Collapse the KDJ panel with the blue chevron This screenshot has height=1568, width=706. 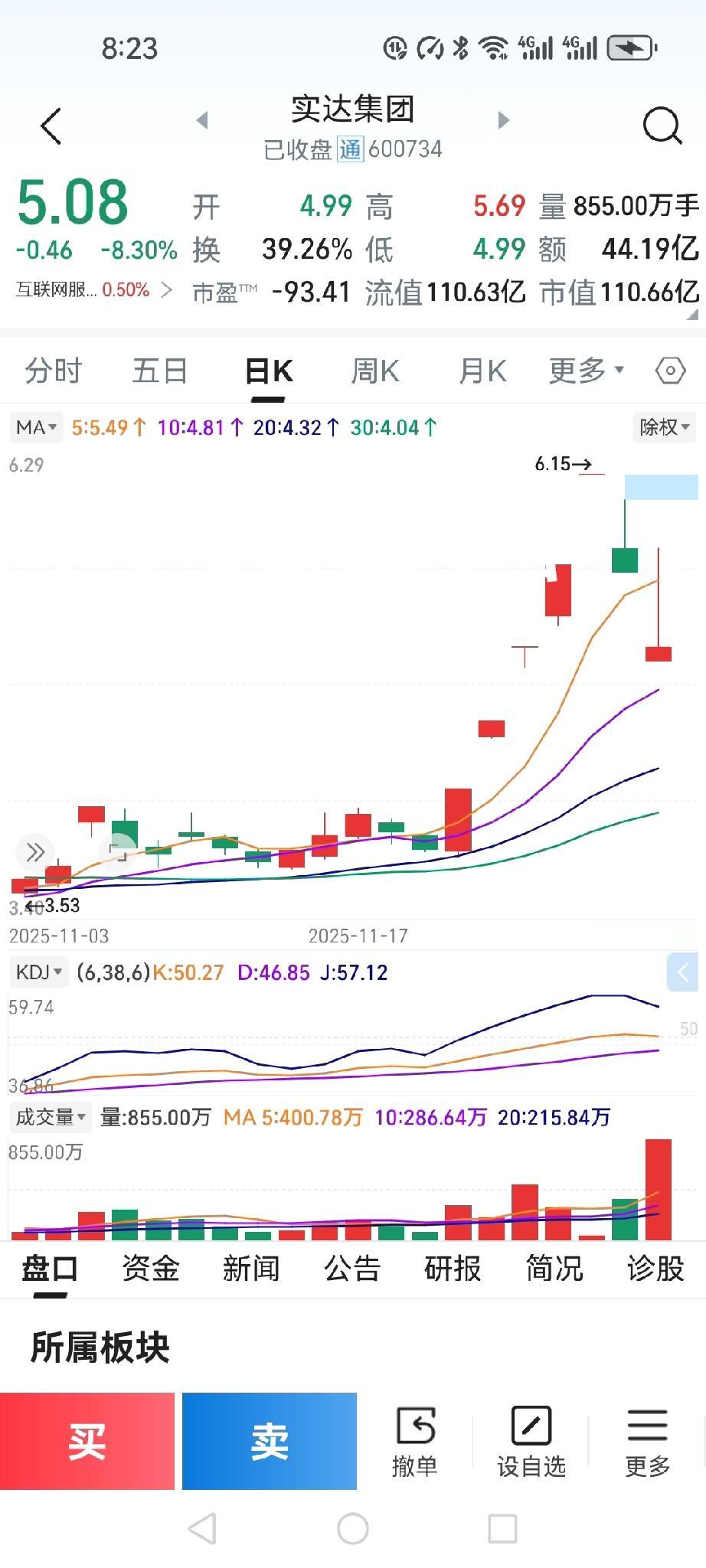click(681, 972)
